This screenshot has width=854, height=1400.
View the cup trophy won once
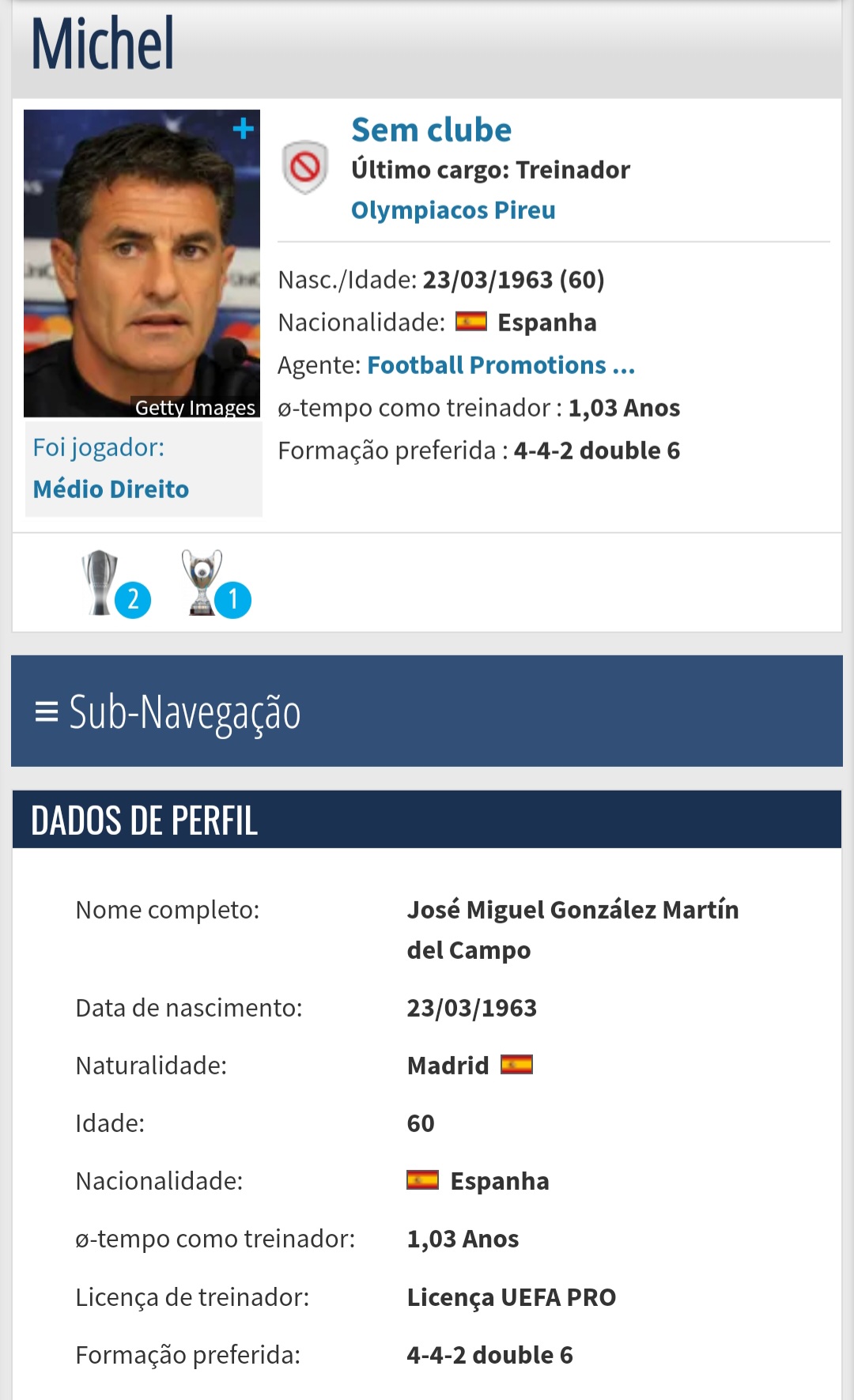pos(213,585)
